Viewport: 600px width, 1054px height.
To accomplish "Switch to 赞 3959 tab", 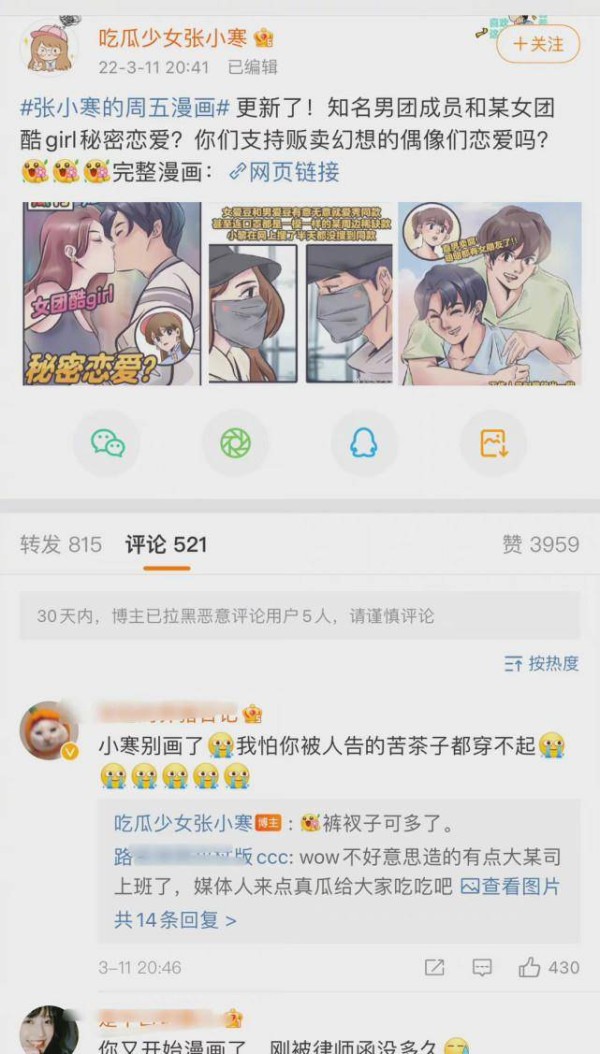I will click(541, 544).
